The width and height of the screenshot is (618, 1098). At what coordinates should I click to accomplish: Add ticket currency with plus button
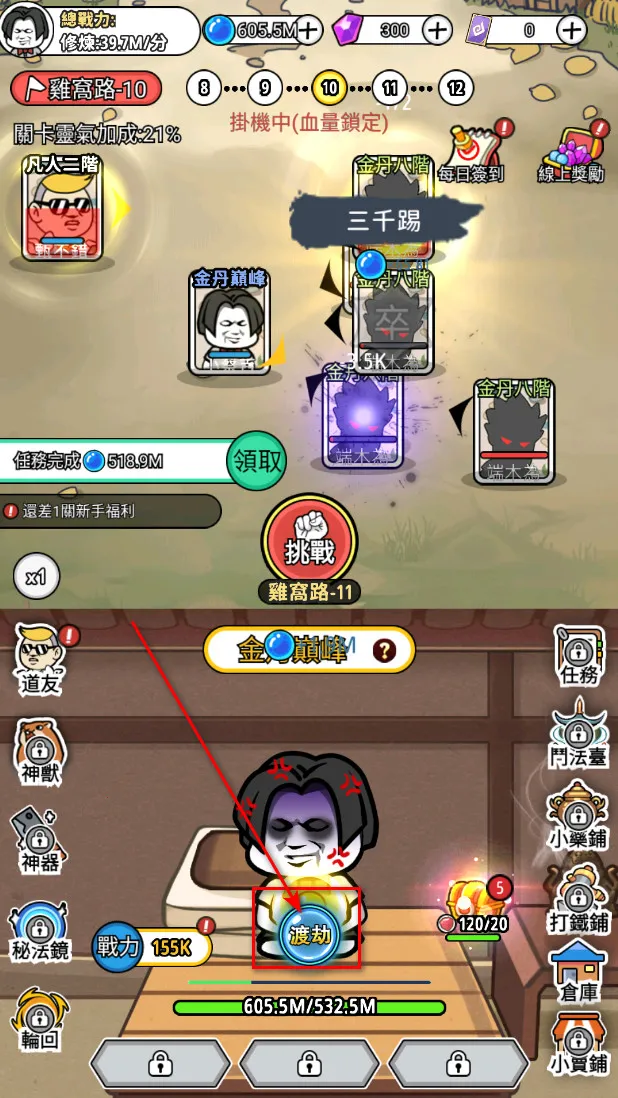click(571, 30)
